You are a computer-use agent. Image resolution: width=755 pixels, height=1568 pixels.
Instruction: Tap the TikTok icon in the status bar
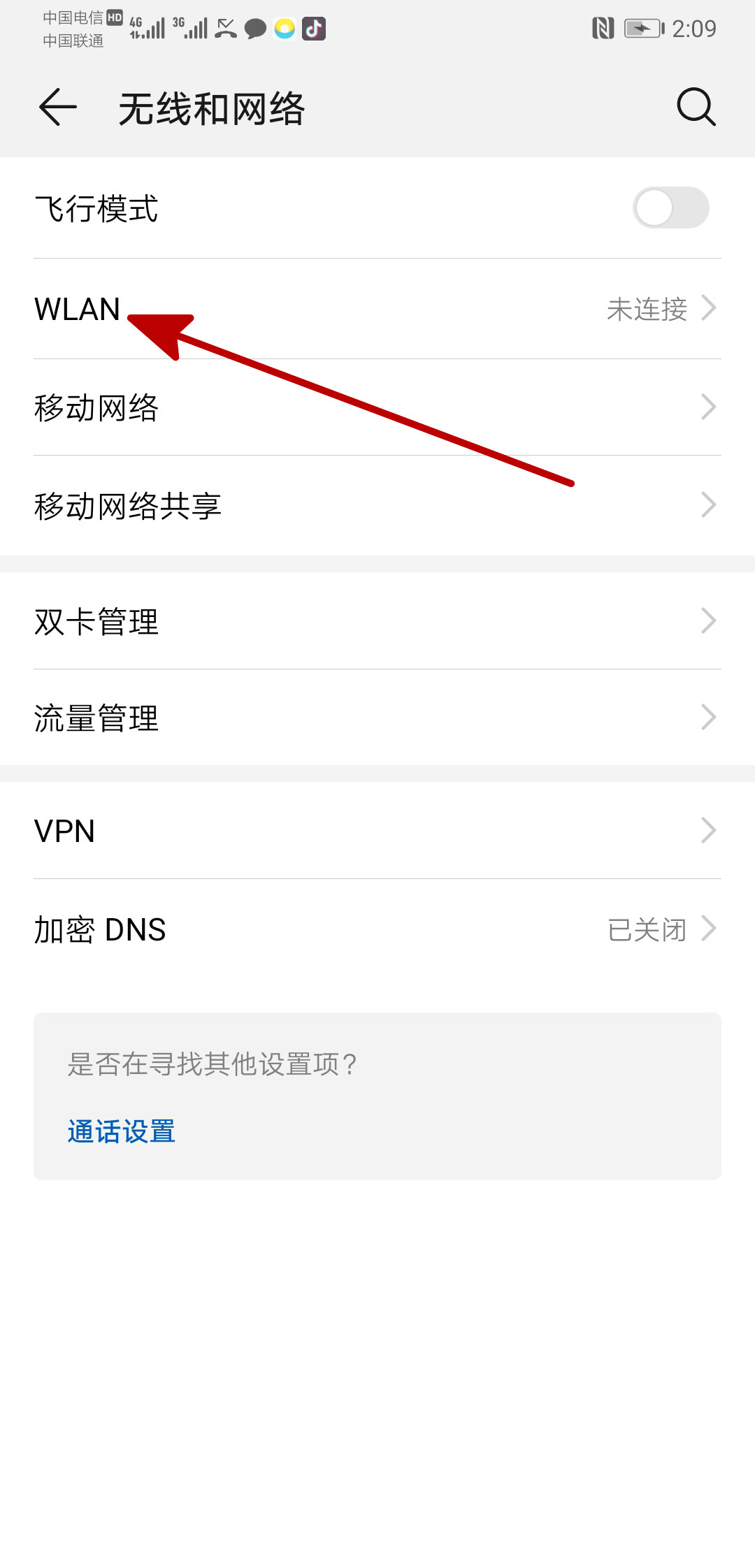click(x=312, y=28)
